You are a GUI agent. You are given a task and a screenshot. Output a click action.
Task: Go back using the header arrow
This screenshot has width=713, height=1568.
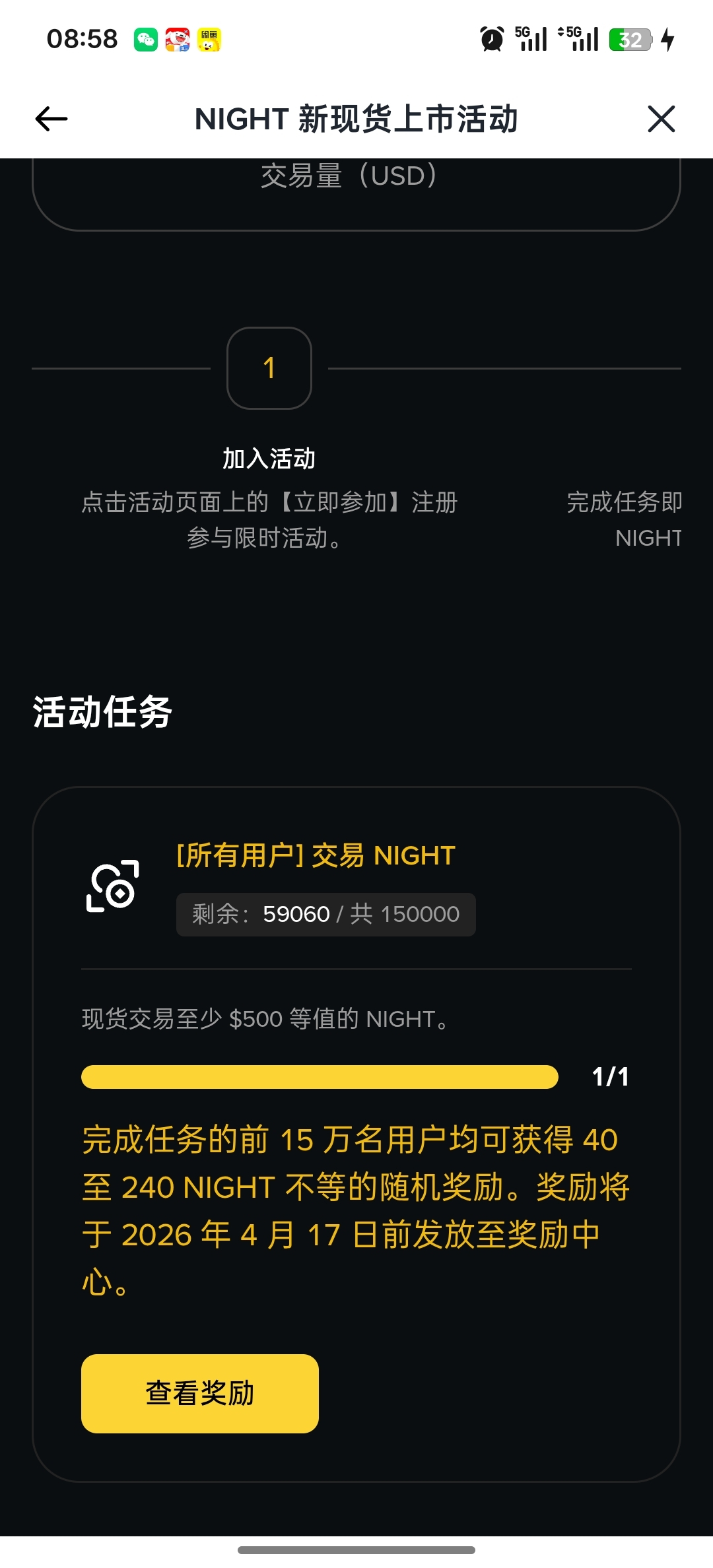pyautogui.click(x=51, y=119)
